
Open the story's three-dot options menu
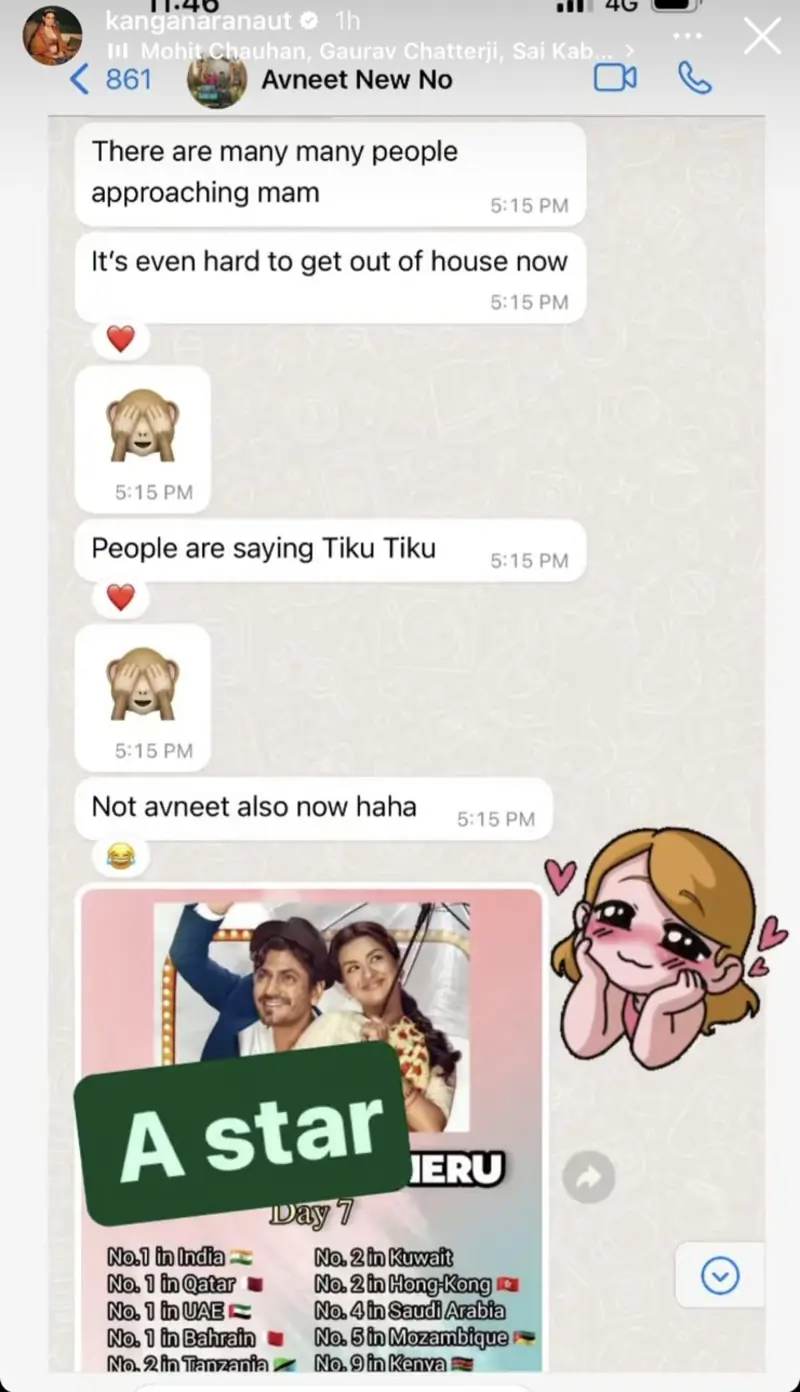coord(688,37)
